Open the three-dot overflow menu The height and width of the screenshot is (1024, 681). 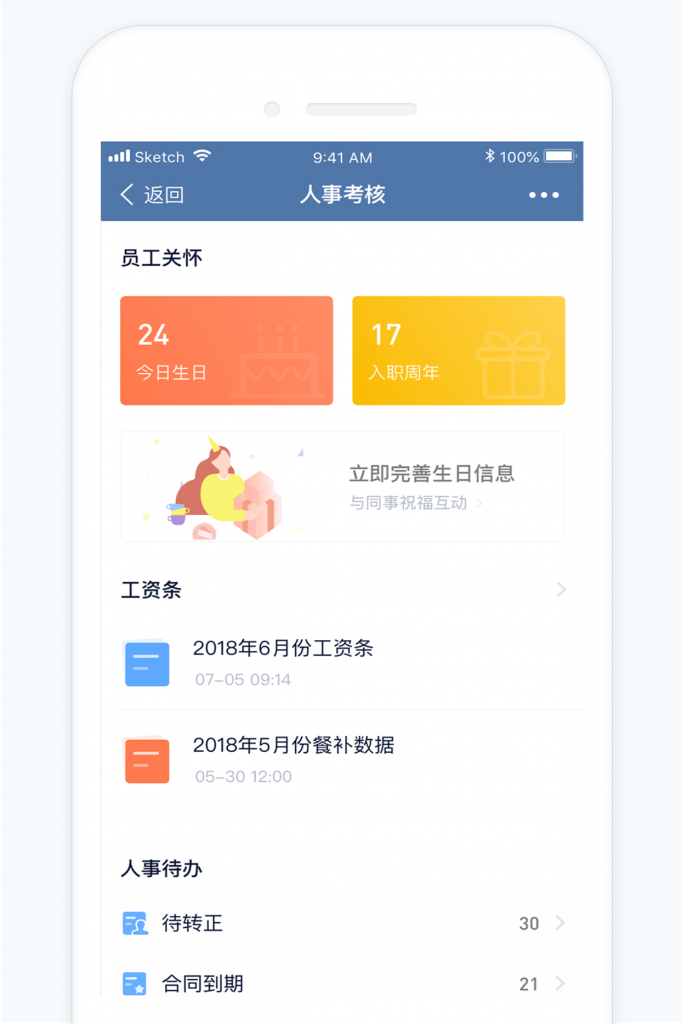(544, 195)
